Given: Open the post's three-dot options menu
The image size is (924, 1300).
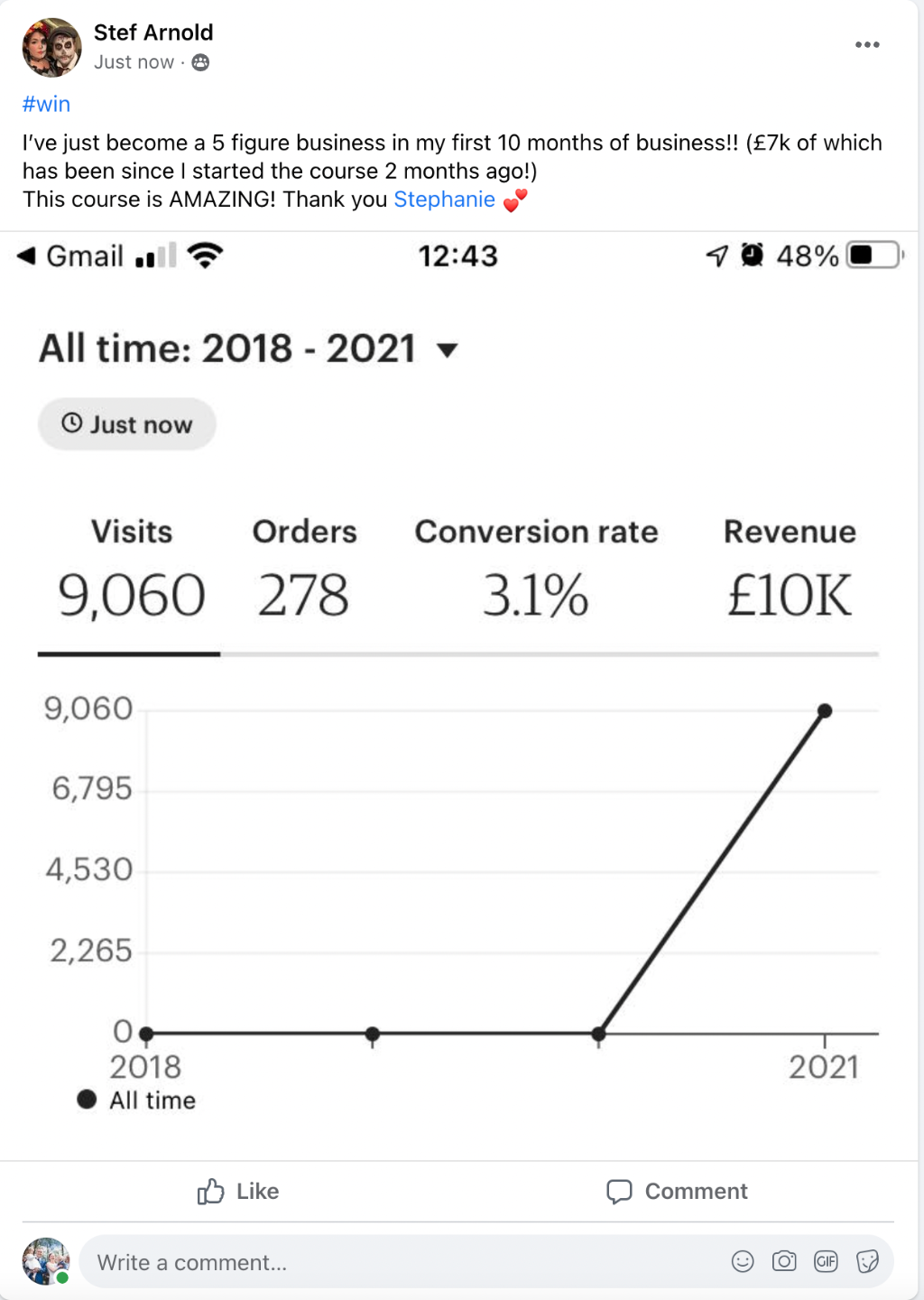Looking at the screenshot, I should (866, 45).
